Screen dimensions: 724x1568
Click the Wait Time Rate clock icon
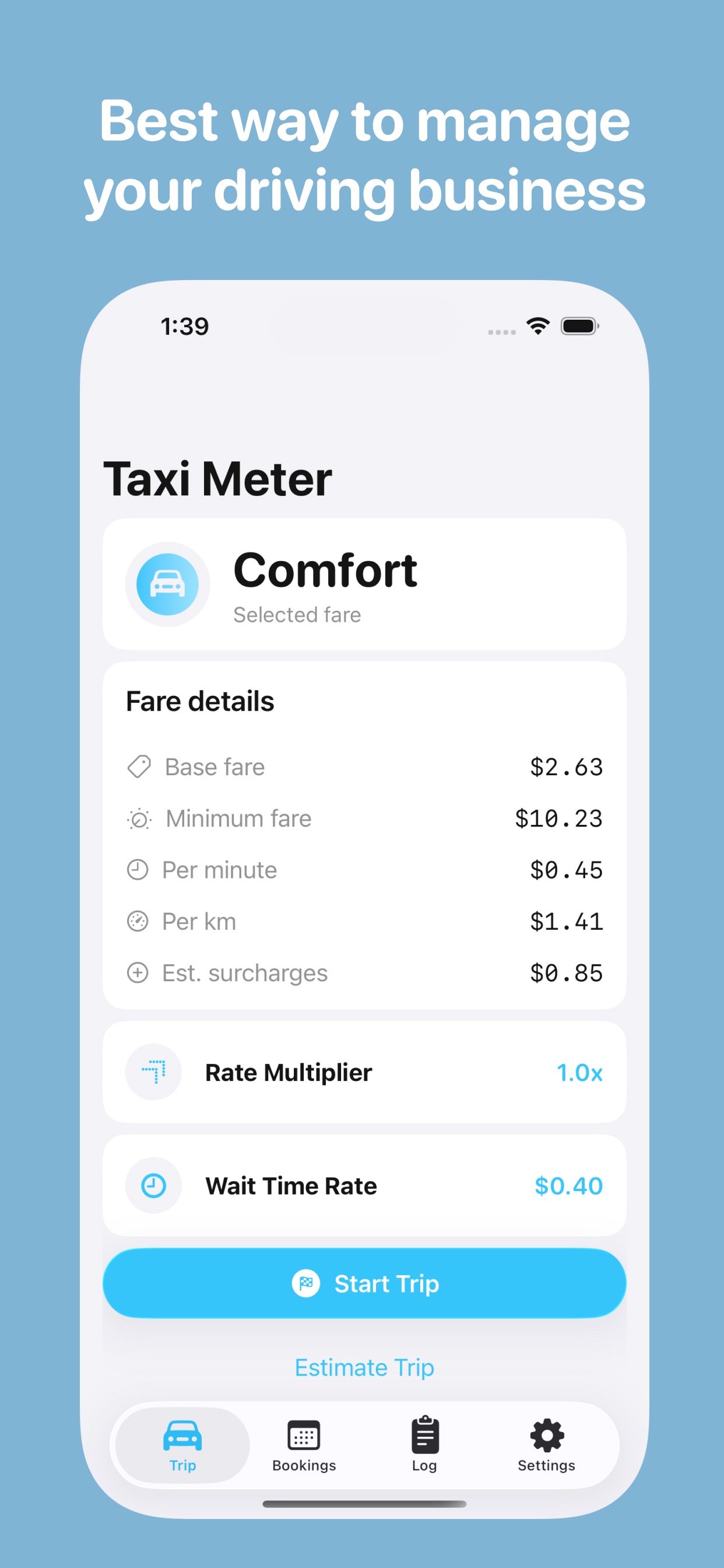(x=153, y=1185)
